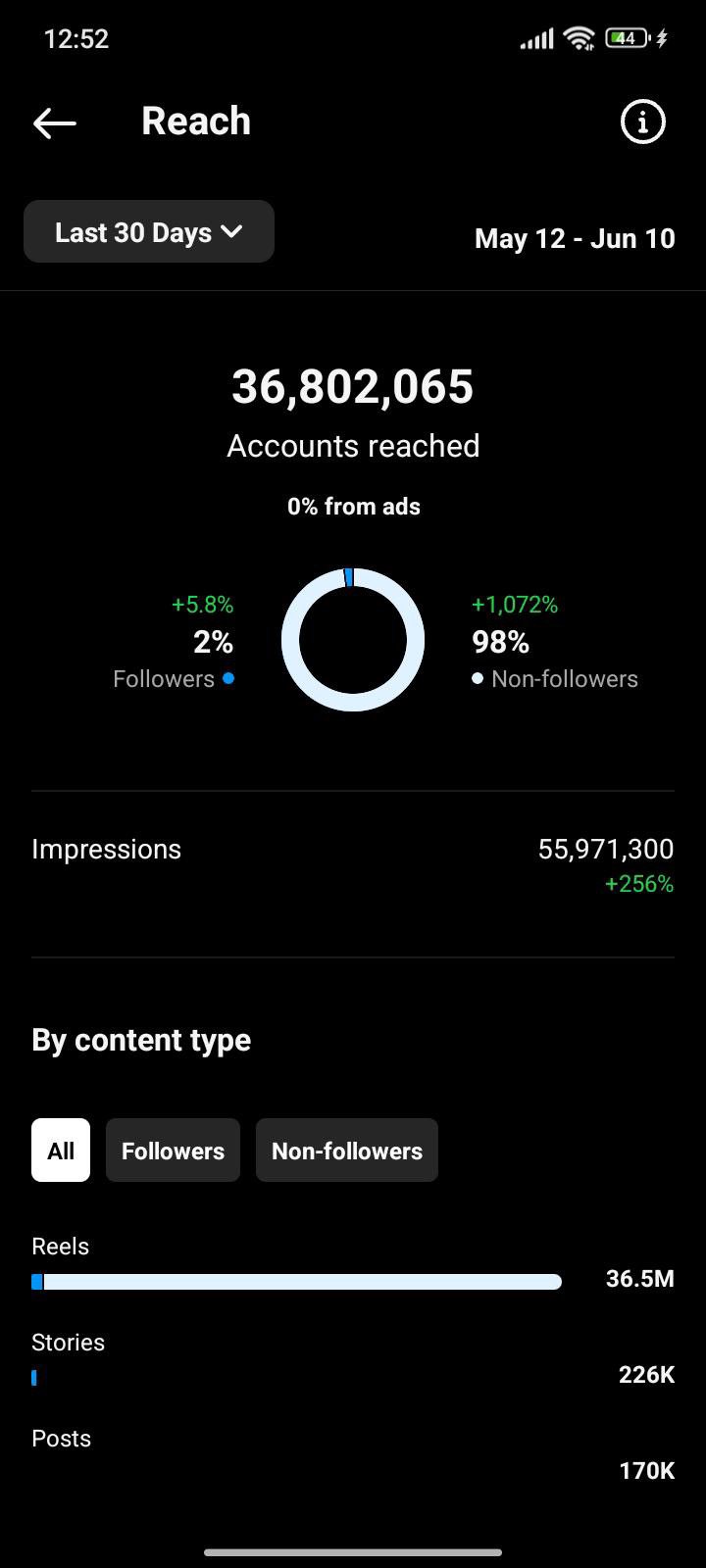Image resolution: width=706 pixels, height=1568 pixels.
Task: Open the info icon beside Reach
Action: pyautogui.click(x=643, y=122)
